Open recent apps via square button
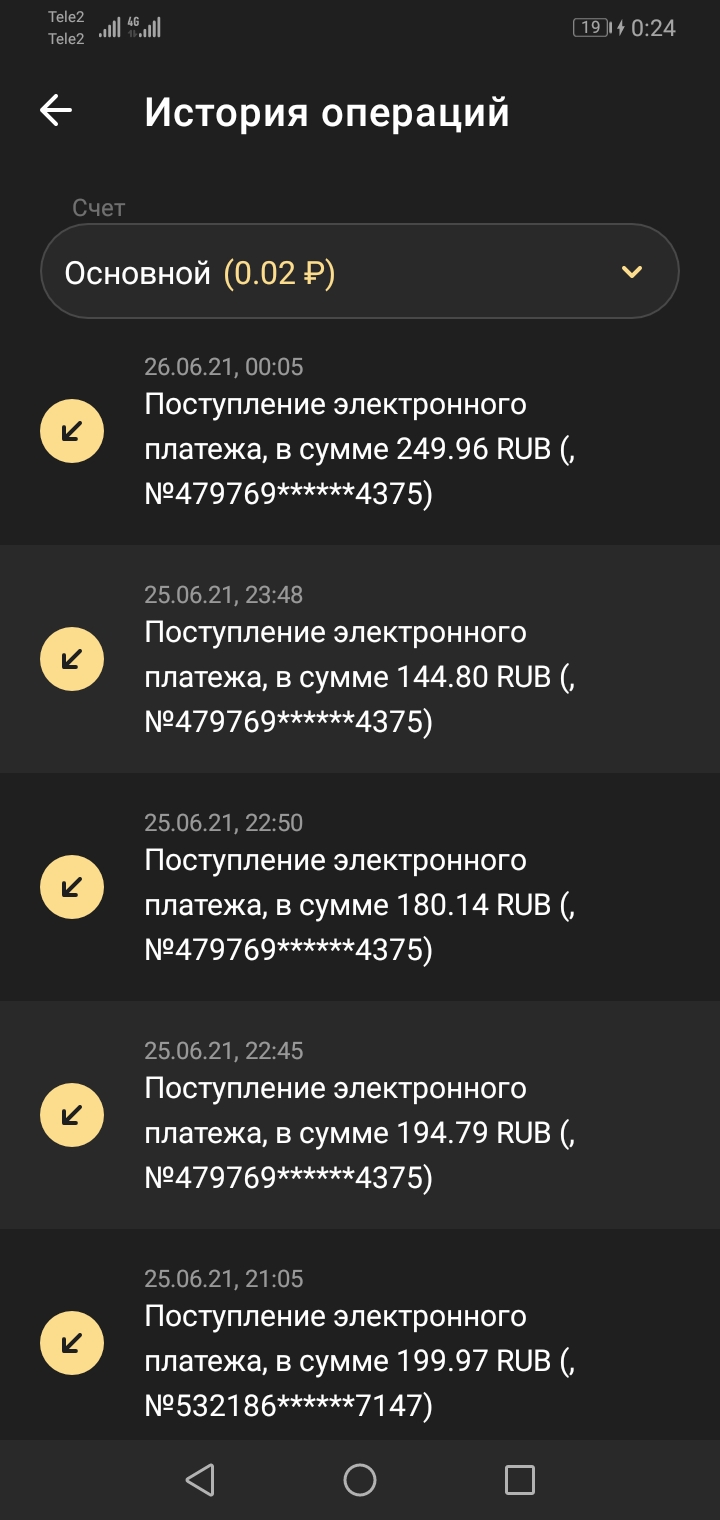Viewport: 720px width, 1520px height. (519, 1480)
